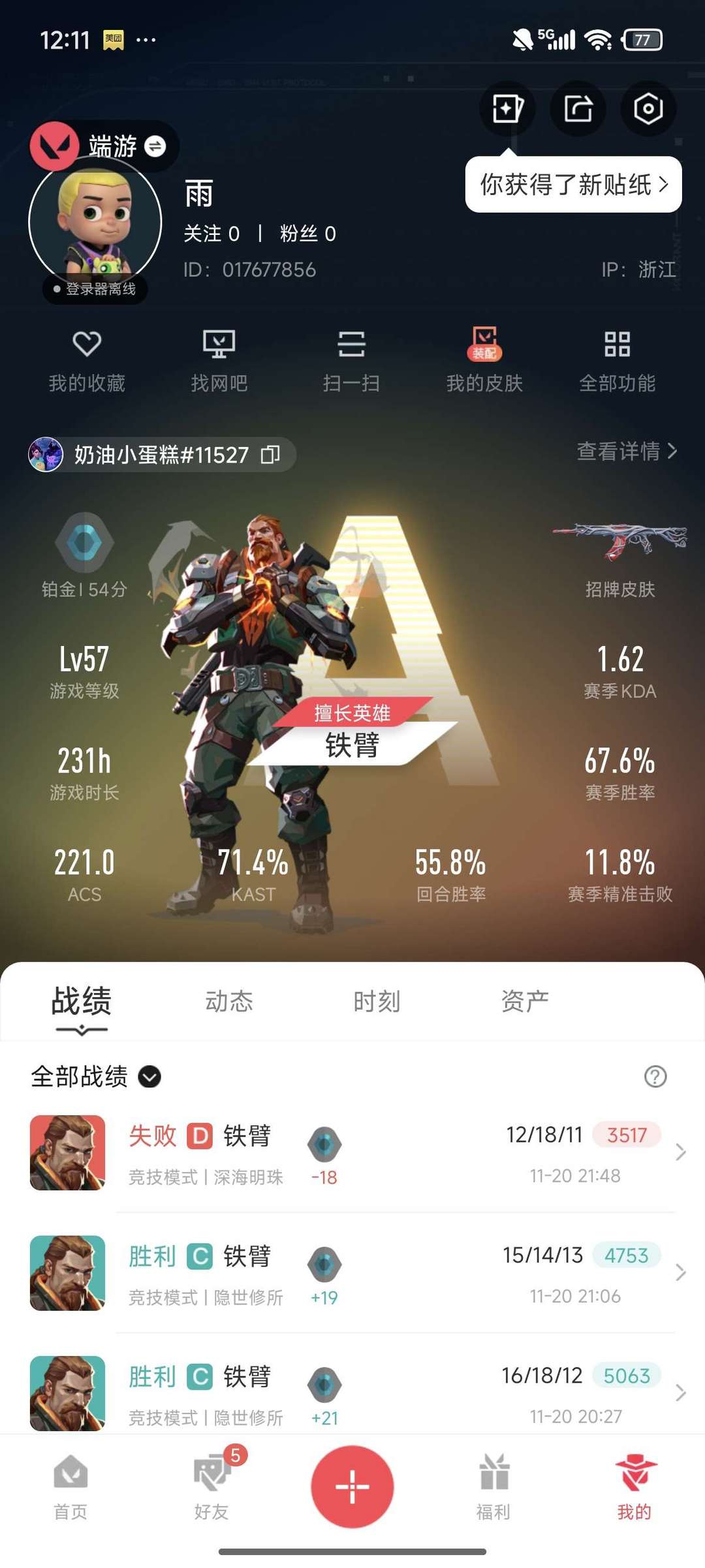Open the settings gear icon
This screenshot has width=705, height=1568.
648,108
